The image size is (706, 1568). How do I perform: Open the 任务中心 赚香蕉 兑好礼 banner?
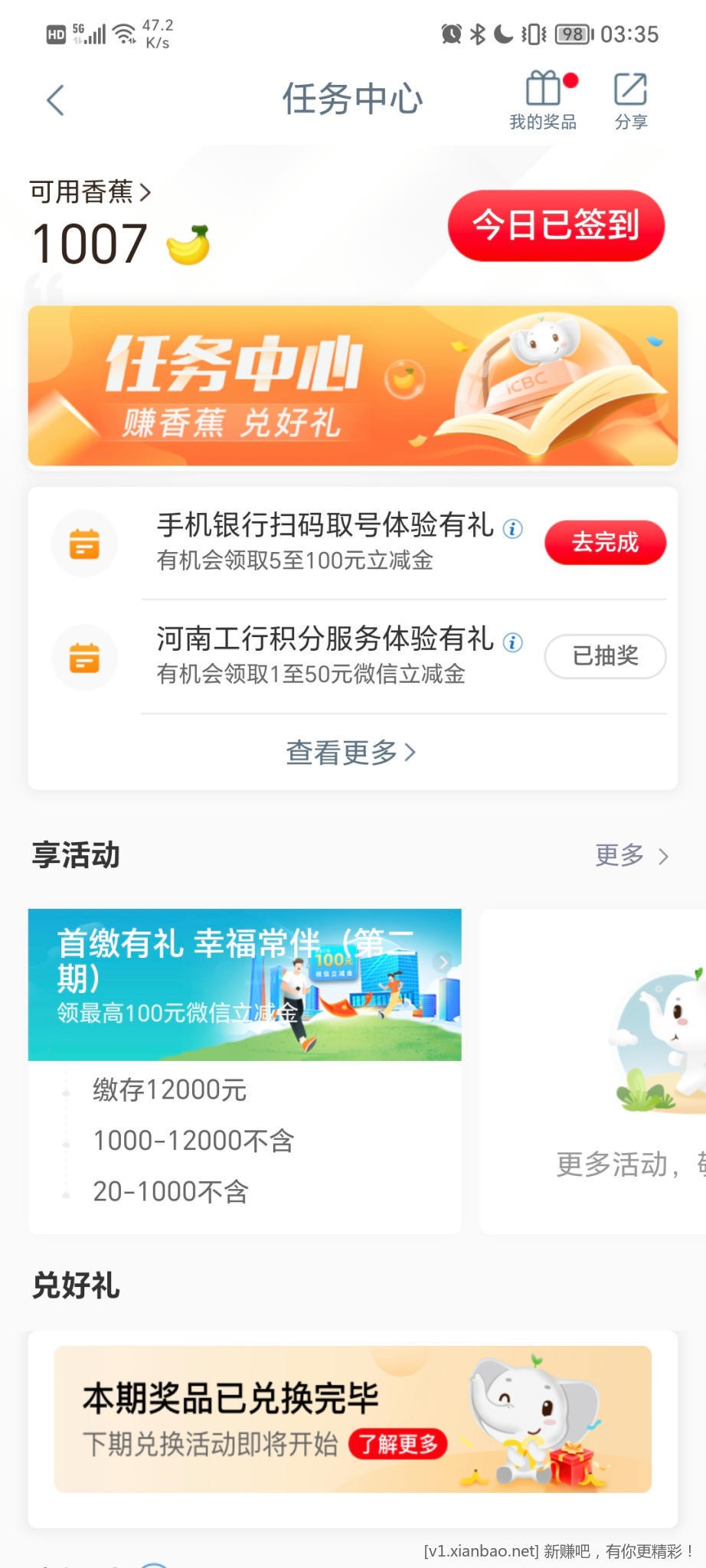pos(353,386)
